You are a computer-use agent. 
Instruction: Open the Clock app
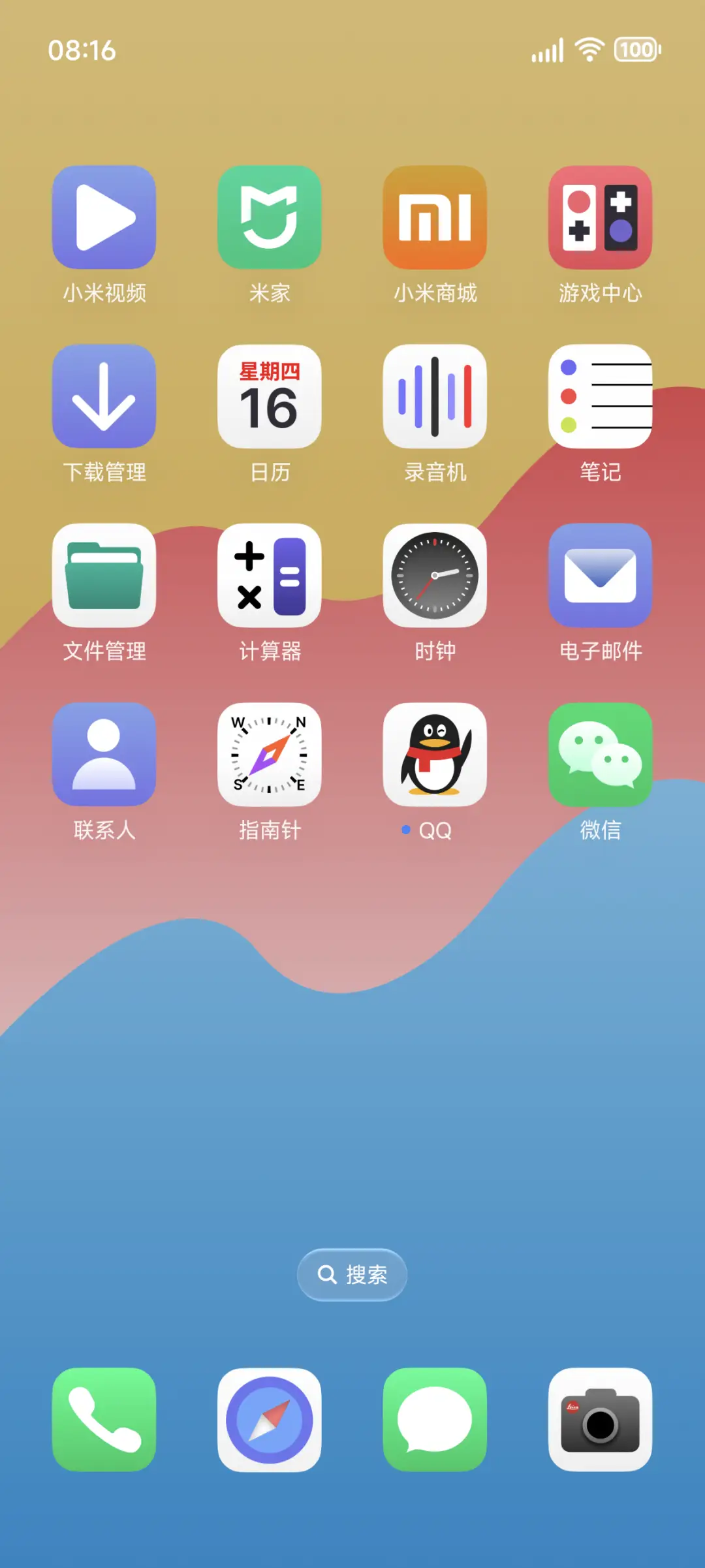(x=435, y=576)
